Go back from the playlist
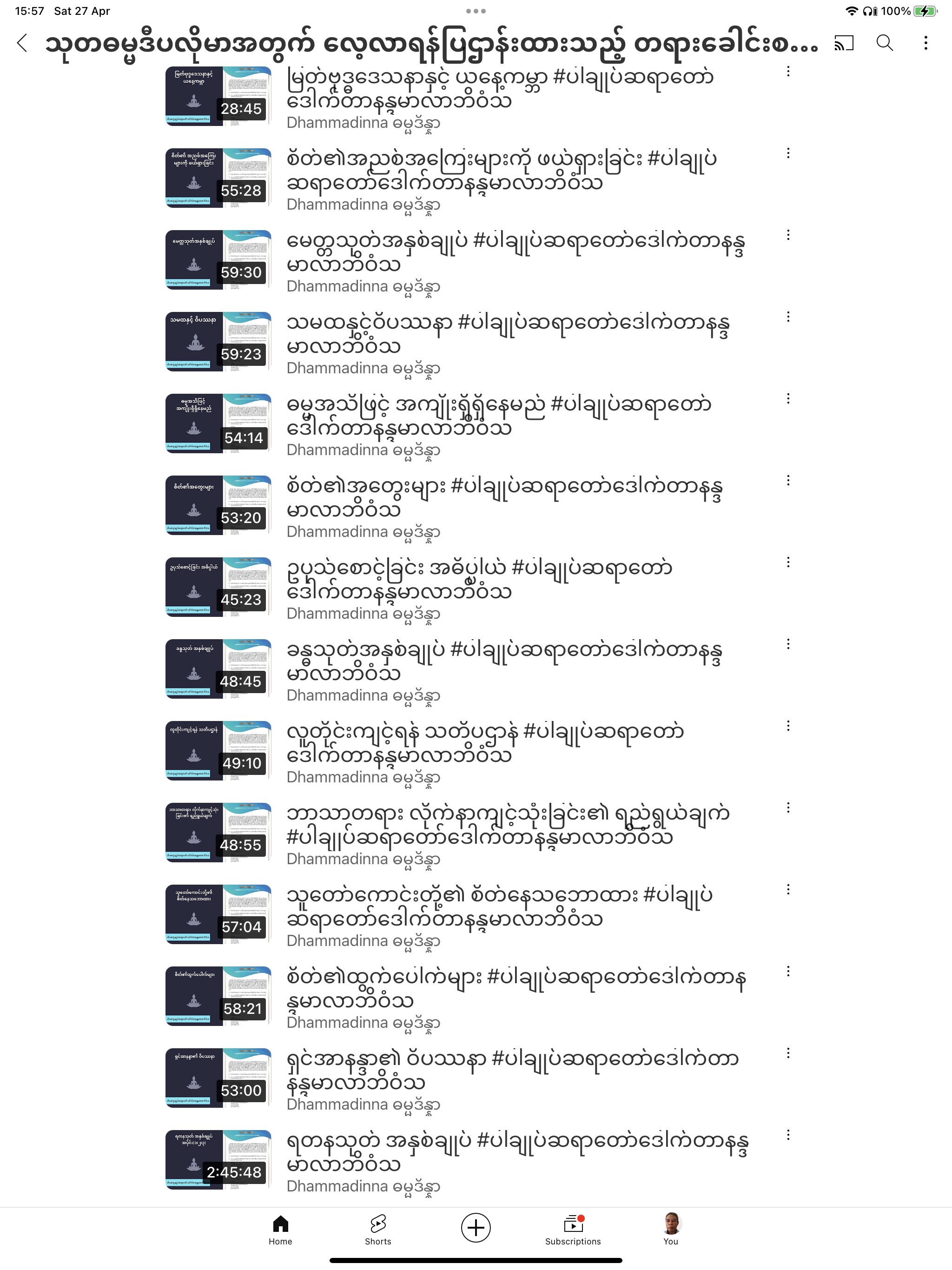 click(x=22, y=43)
